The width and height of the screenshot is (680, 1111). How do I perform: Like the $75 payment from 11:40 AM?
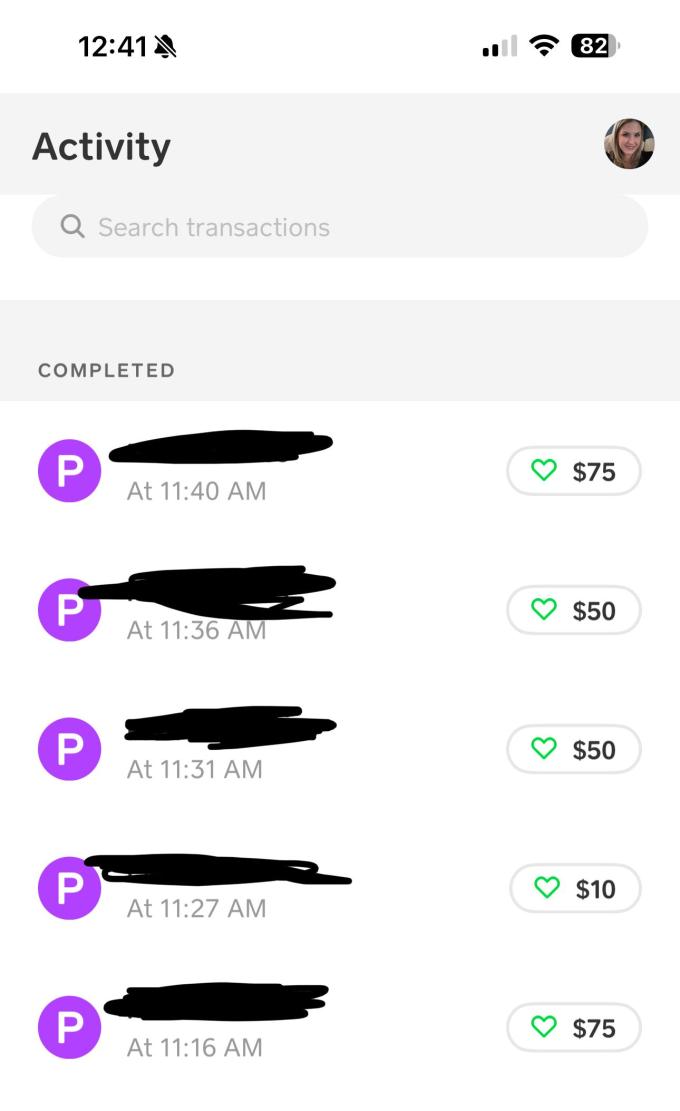pos(574,471)
